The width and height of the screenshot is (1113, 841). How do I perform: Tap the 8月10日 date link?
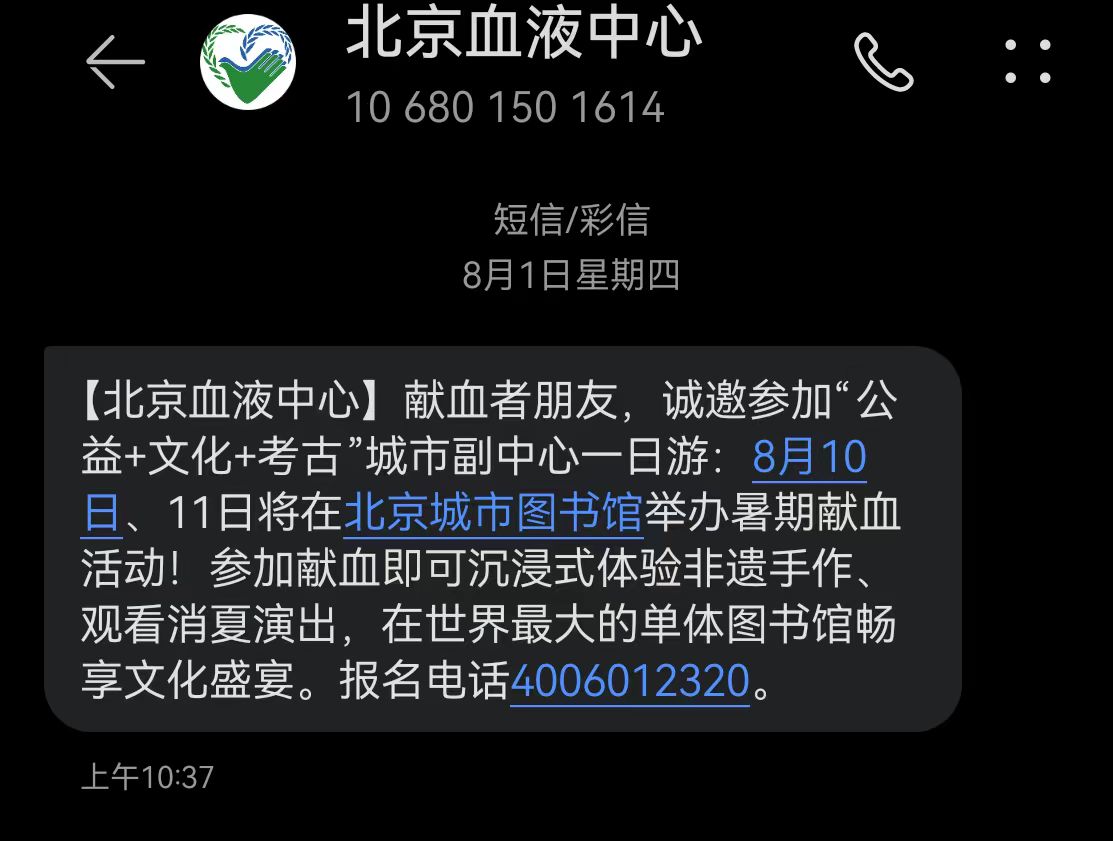pos(809,458)
